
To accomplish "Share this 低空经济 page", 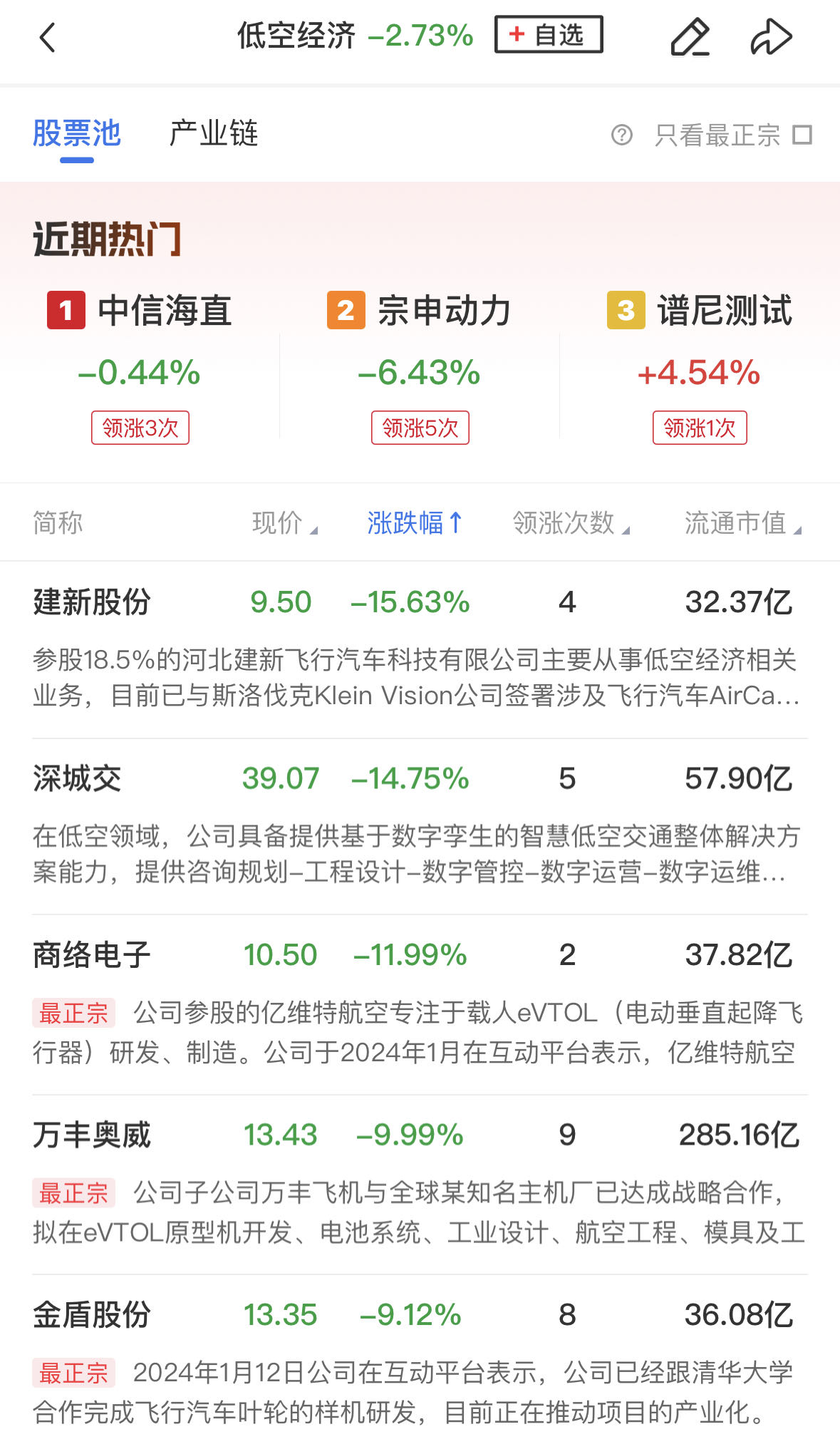I will [x=771, y=37].
